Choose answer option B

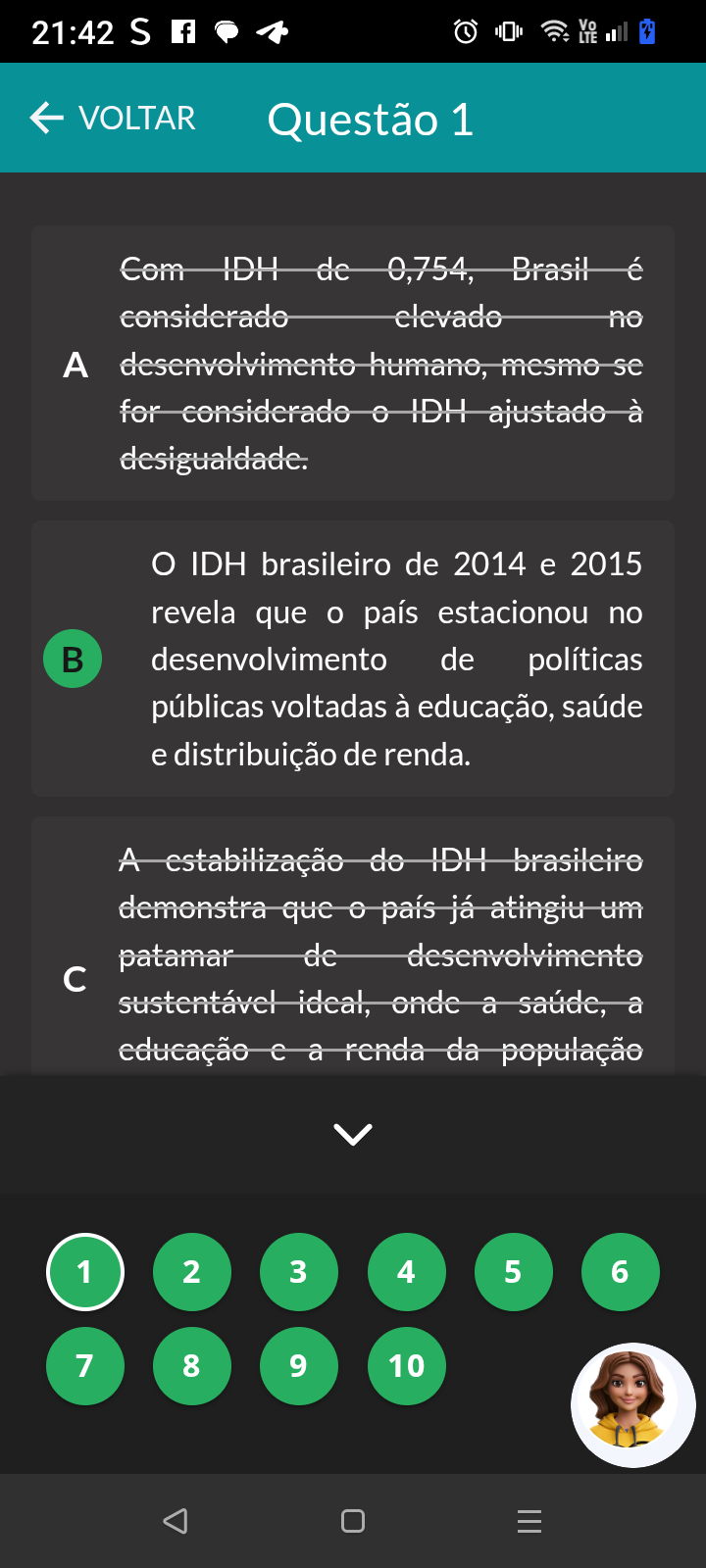tap(353, 659)
